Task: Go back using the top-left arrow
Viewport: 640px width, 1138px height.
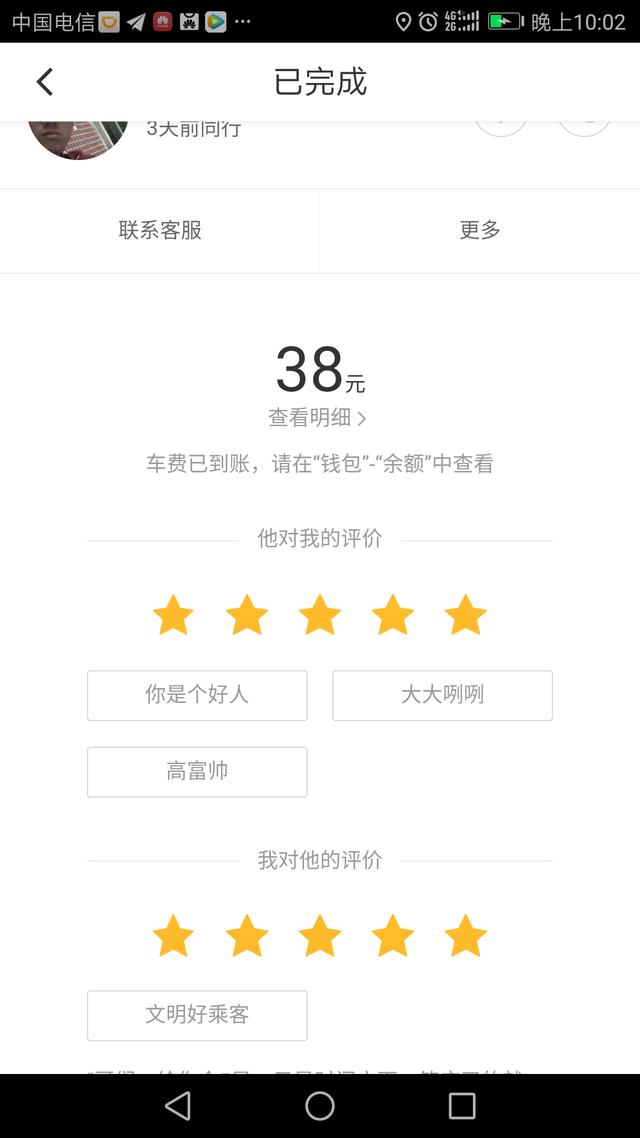Action: coord(45,81)
